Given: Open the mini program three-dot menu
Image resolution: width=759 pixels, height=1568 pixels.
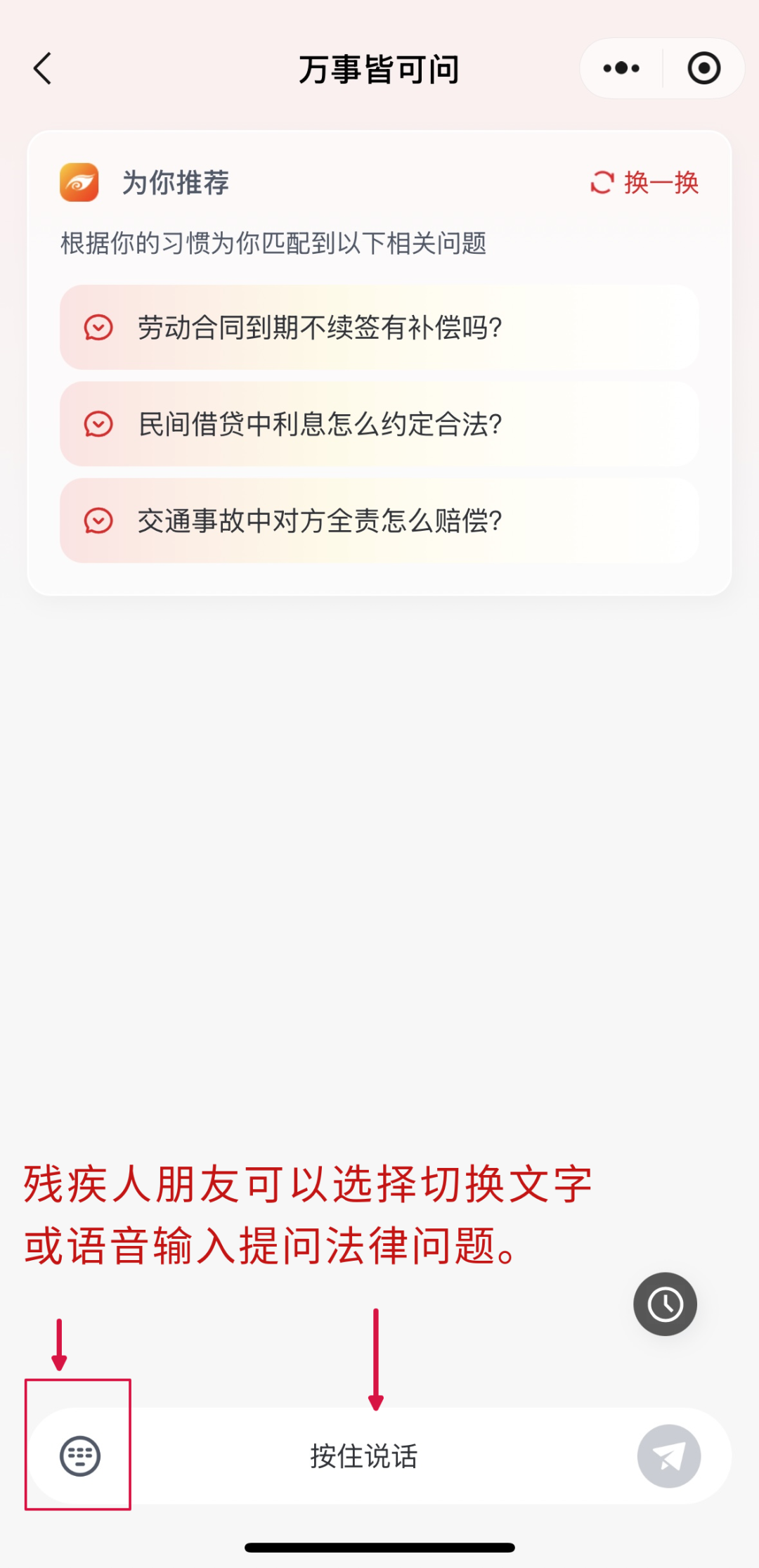Looking at the screenshot, I should (621, 68).
